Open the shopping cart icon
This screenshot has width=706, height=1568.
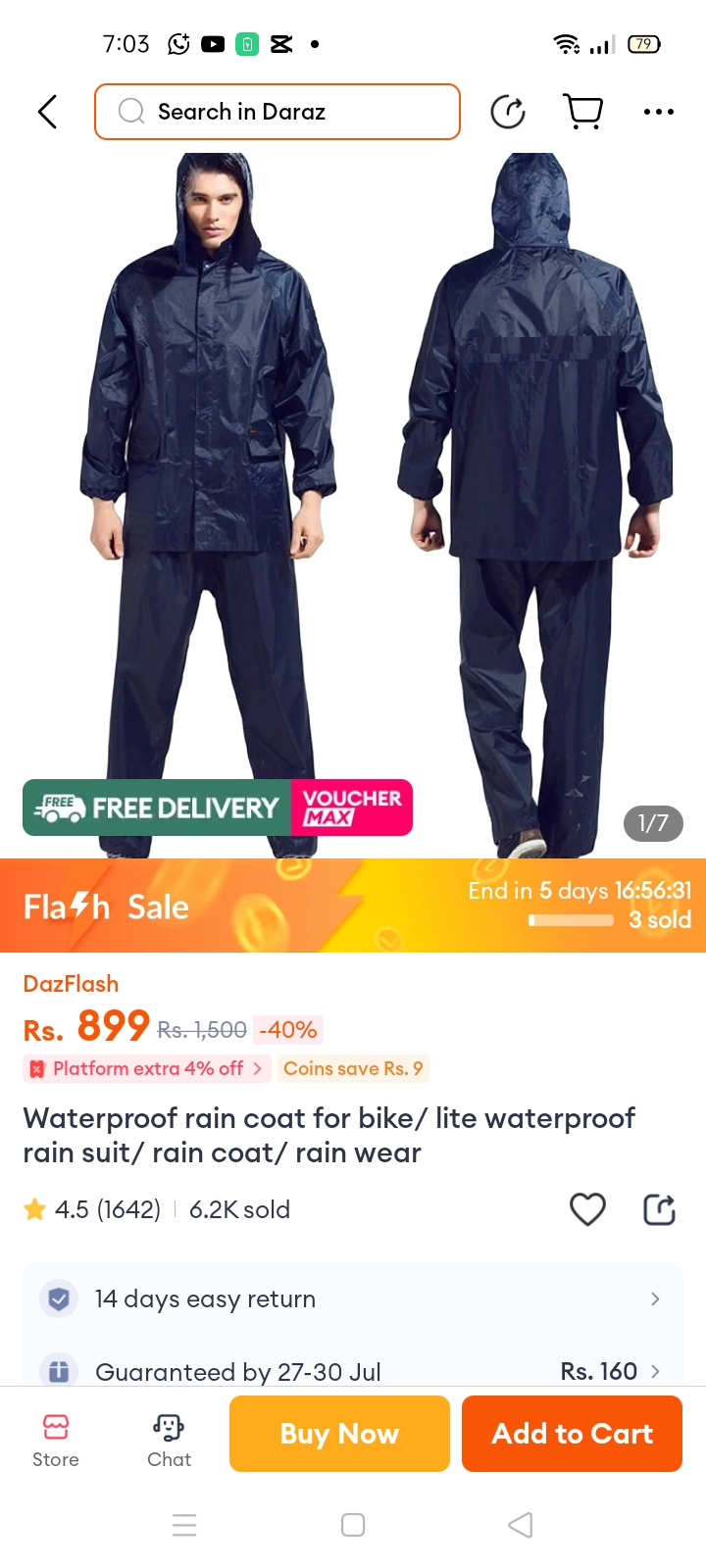583,112
